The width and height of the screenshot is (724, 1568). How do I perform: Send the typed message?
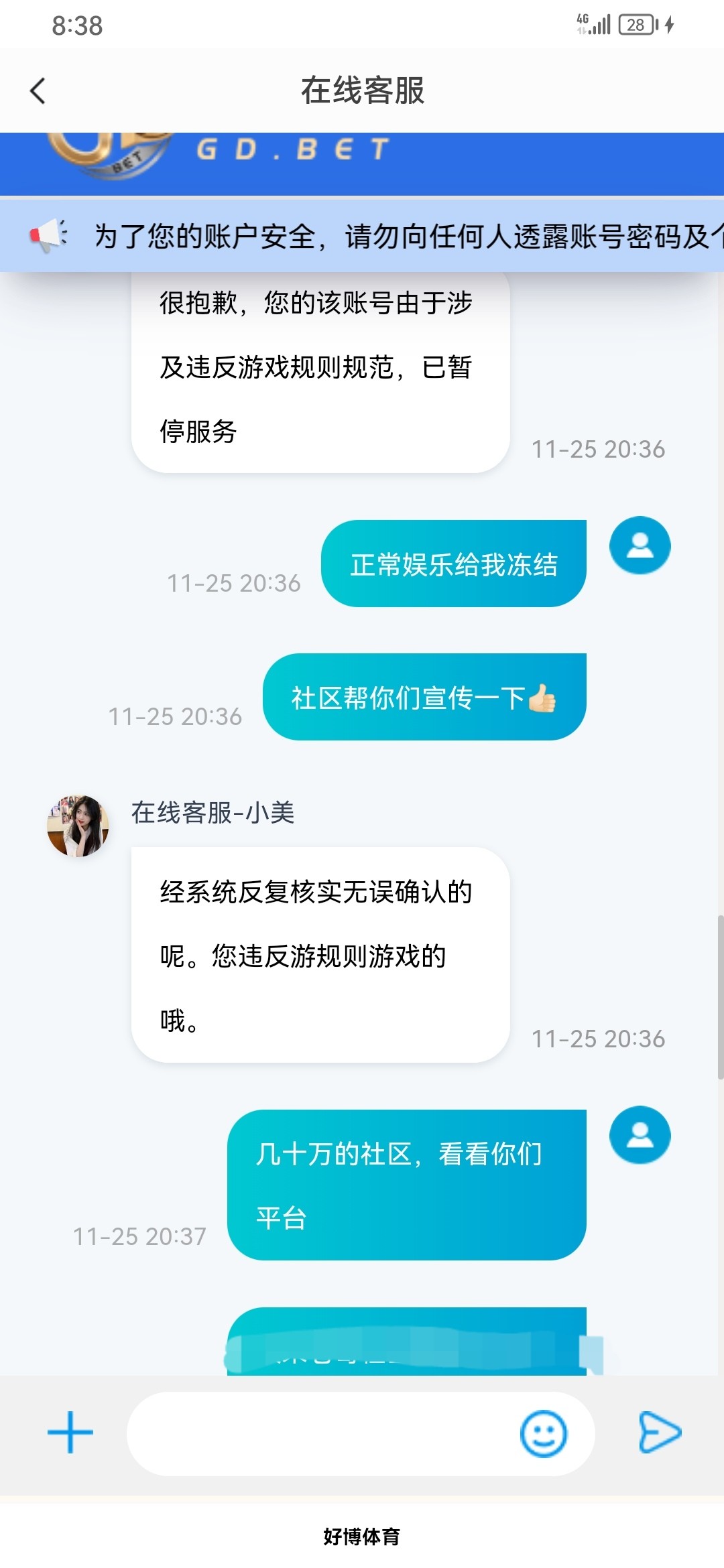660,1433
